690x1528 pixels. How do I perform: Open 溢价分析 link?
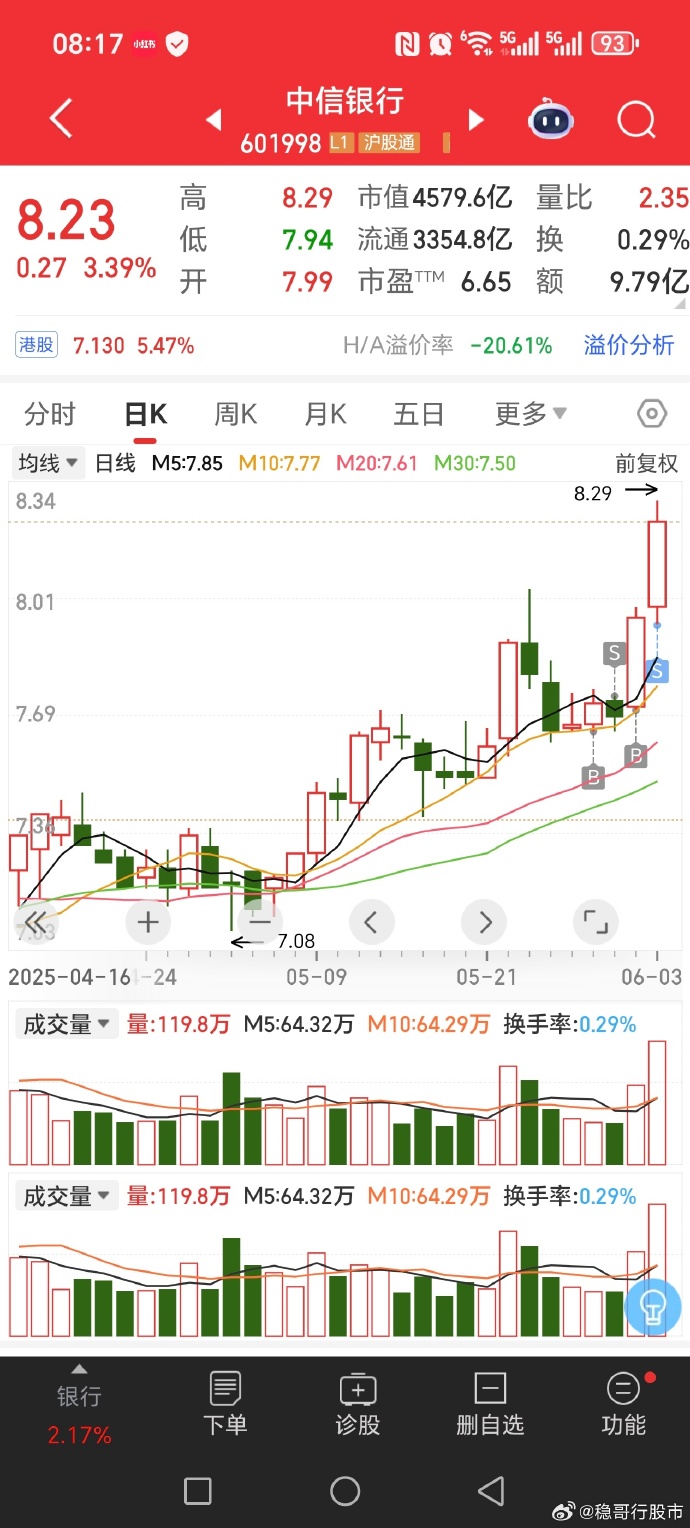click(629, 346)
